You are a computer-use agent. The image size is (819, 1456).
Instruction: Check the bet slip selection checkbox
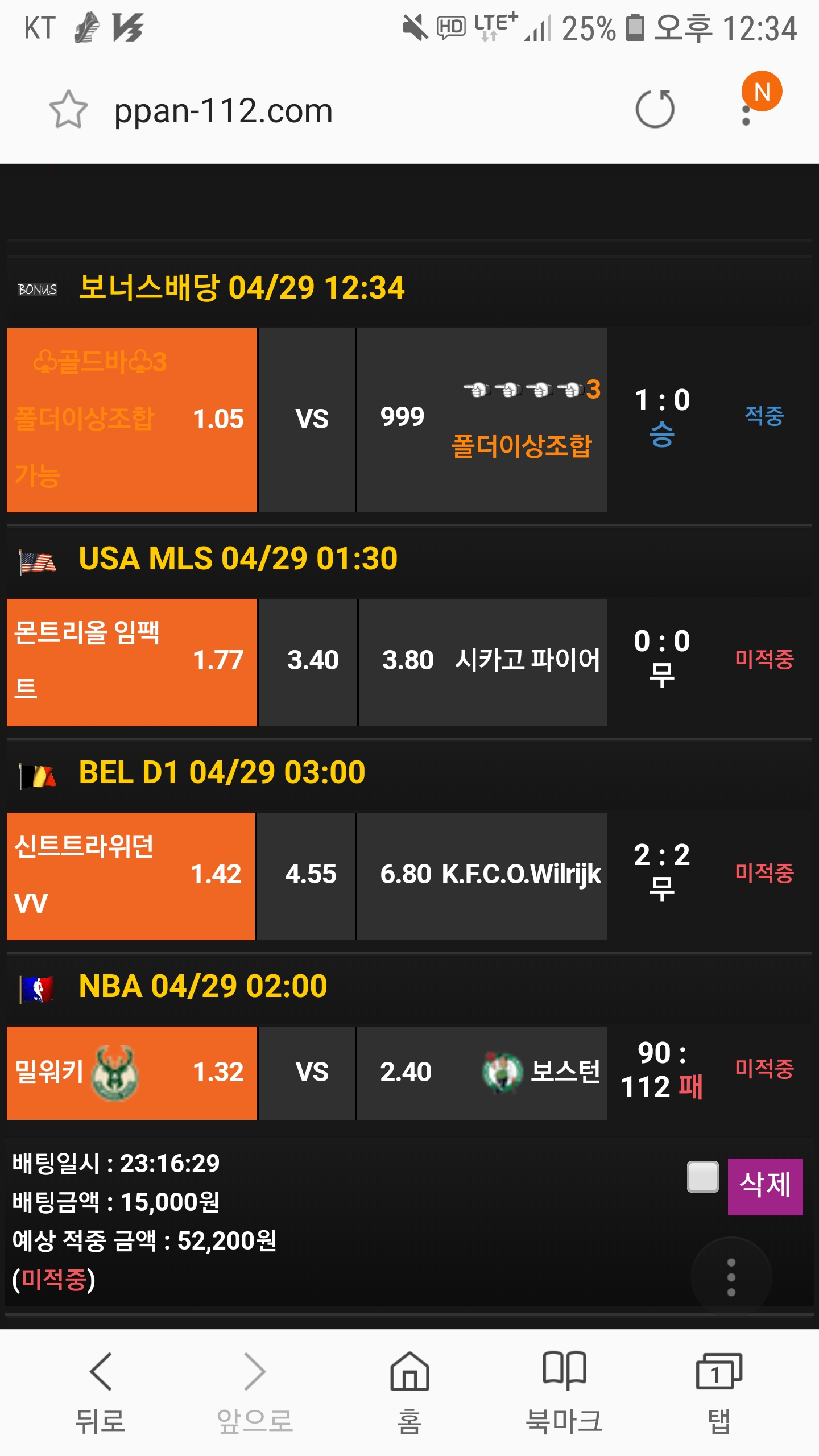point(702,1176)
